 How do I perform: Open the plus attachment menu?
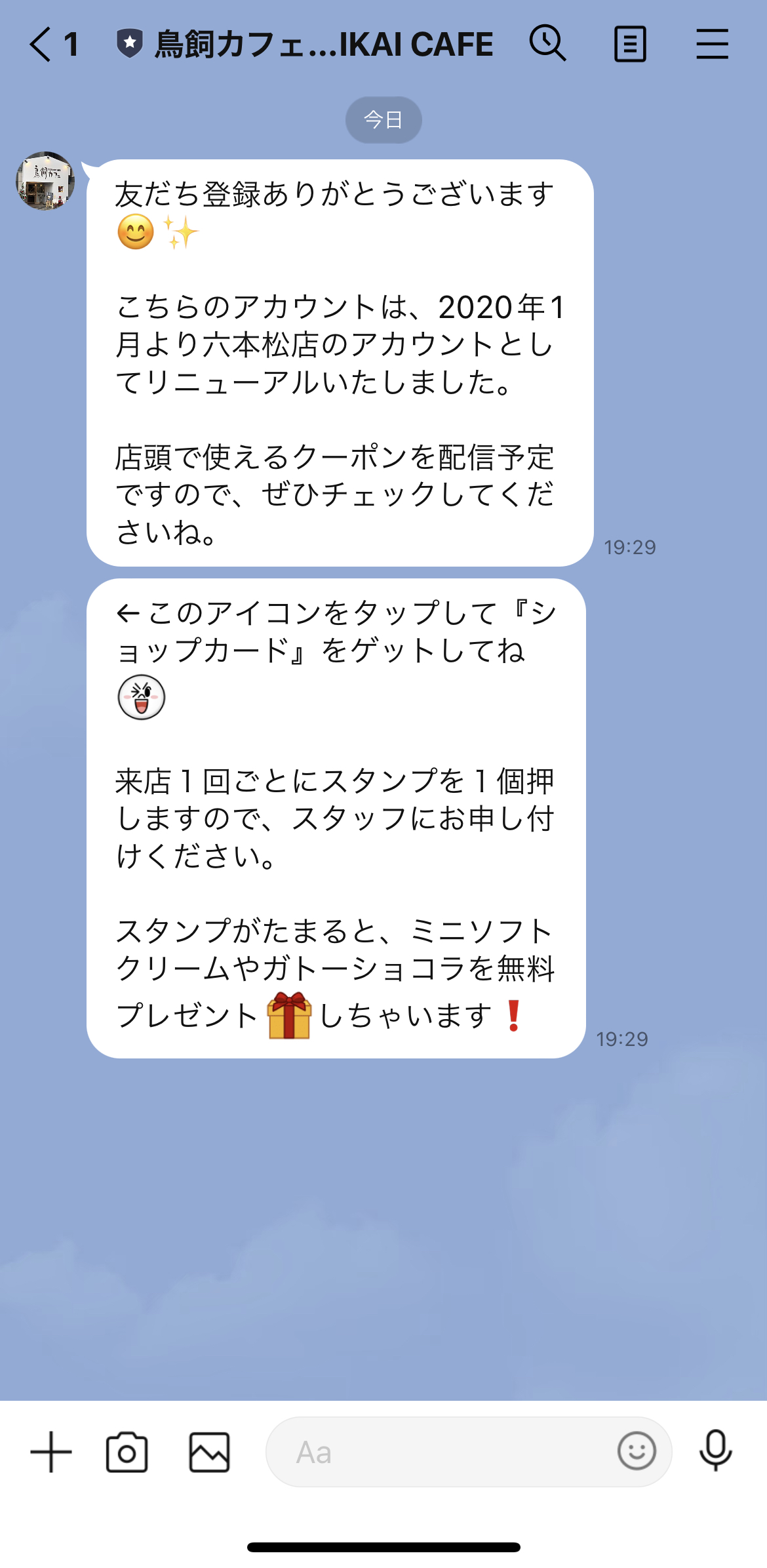click(x=51, y=1452)
